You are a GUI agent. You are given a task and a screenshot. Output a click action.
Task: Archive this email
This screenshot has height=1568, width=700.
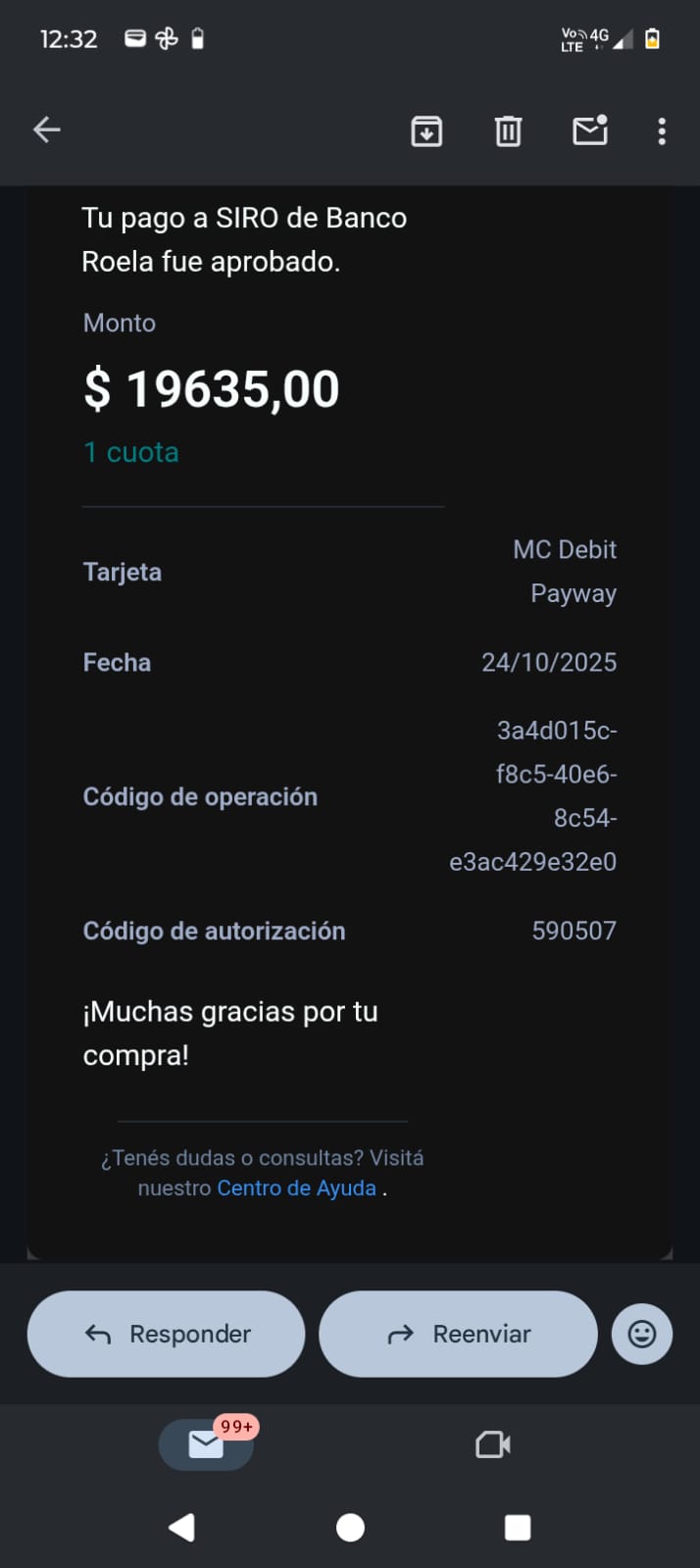tap(426, 130)
